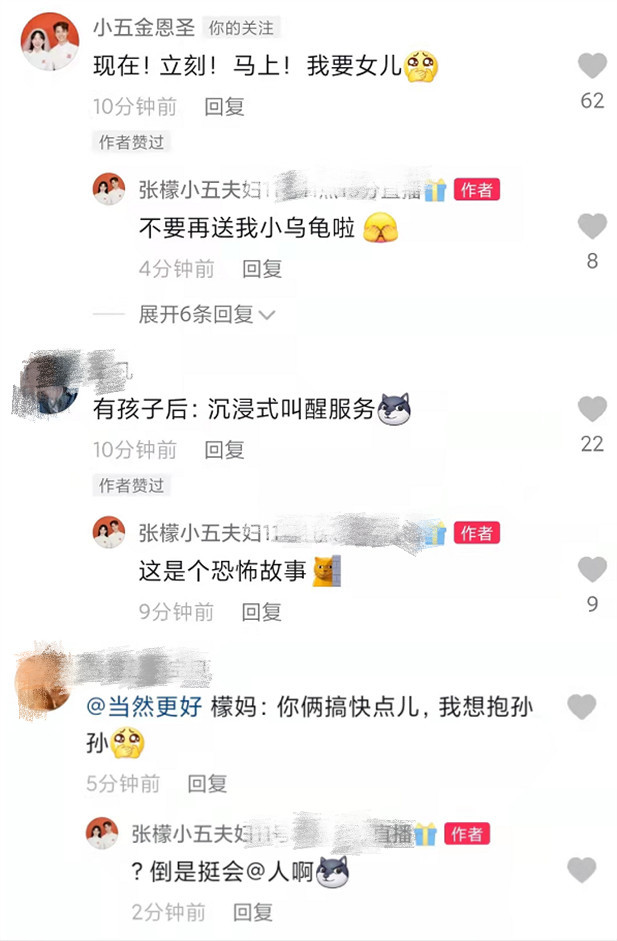
Task: Reply to the 沉浸式叫醒服务 comment
Action: (224, 450)
